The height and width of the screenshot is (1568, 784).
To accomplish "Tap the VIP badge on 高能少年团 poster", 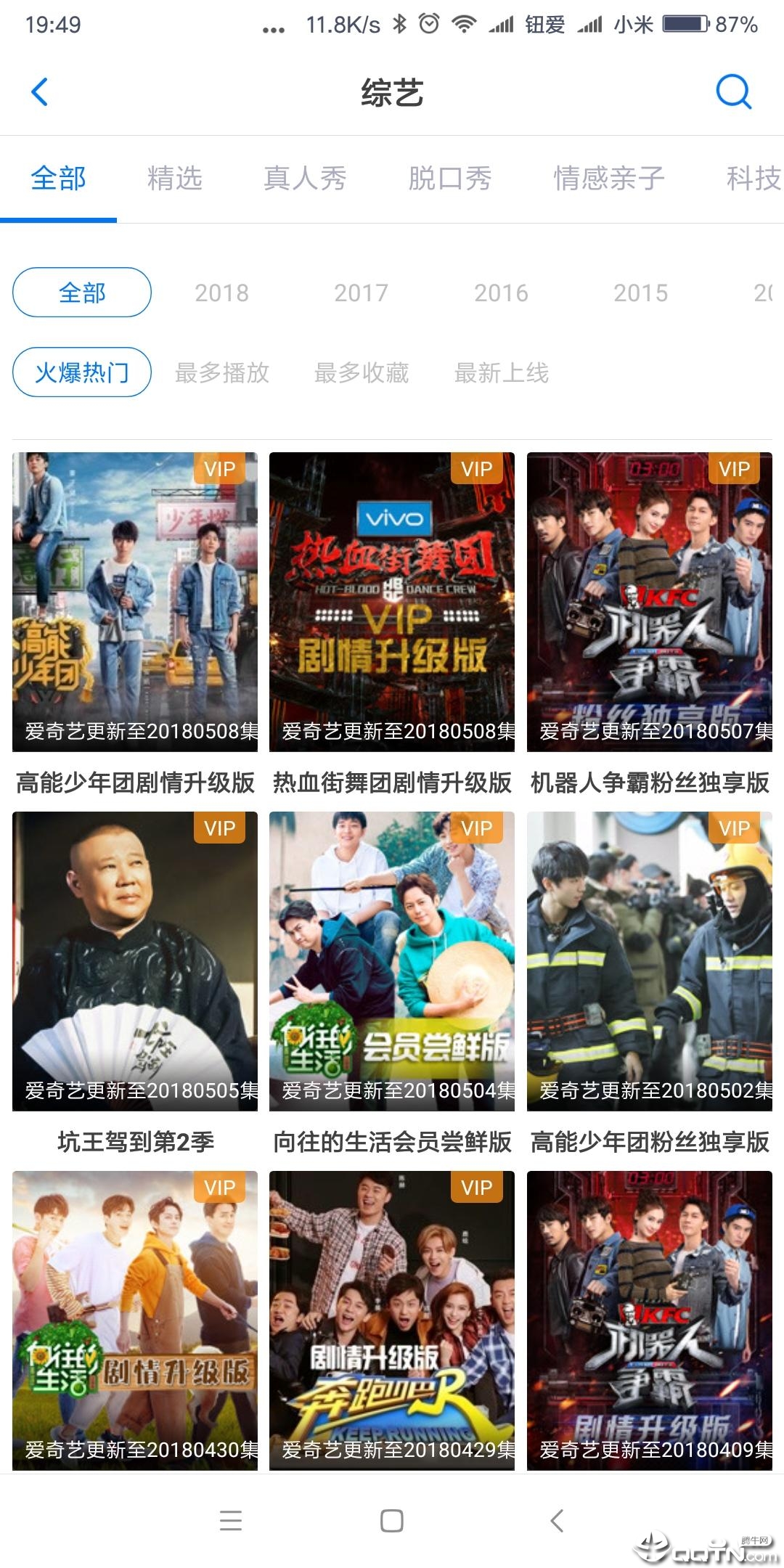I will click(x=221, y=470).
